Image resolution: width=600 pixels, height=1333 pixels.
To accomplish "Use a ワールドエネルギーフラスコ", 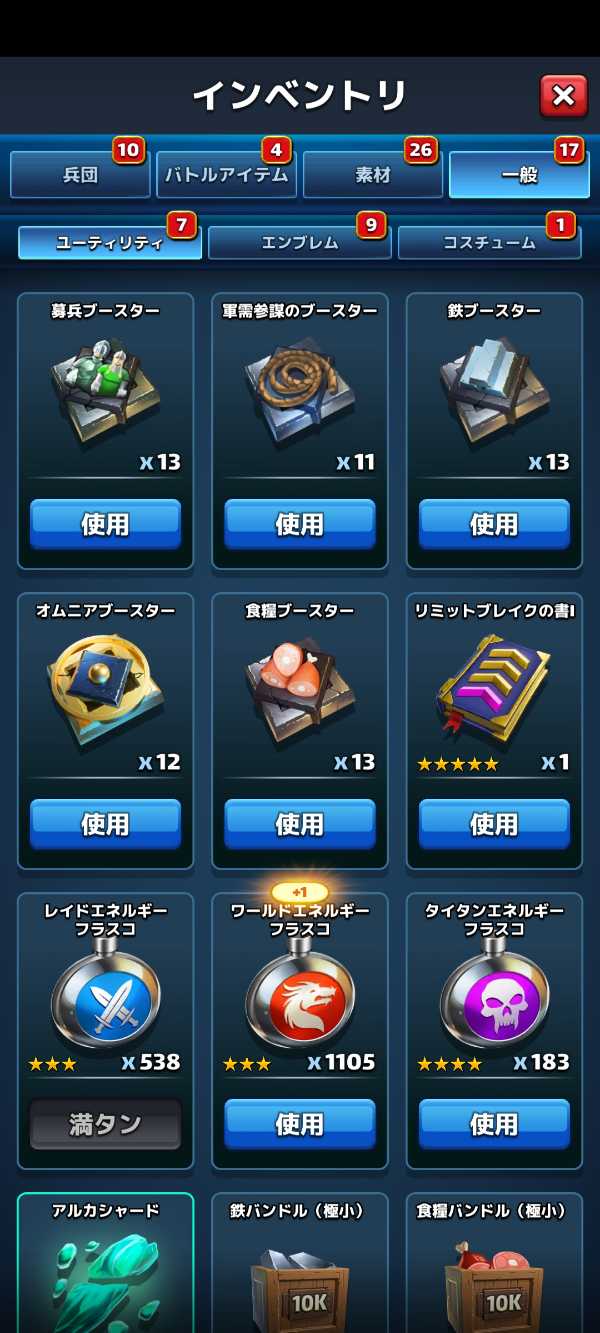I will click(299, 1124).
